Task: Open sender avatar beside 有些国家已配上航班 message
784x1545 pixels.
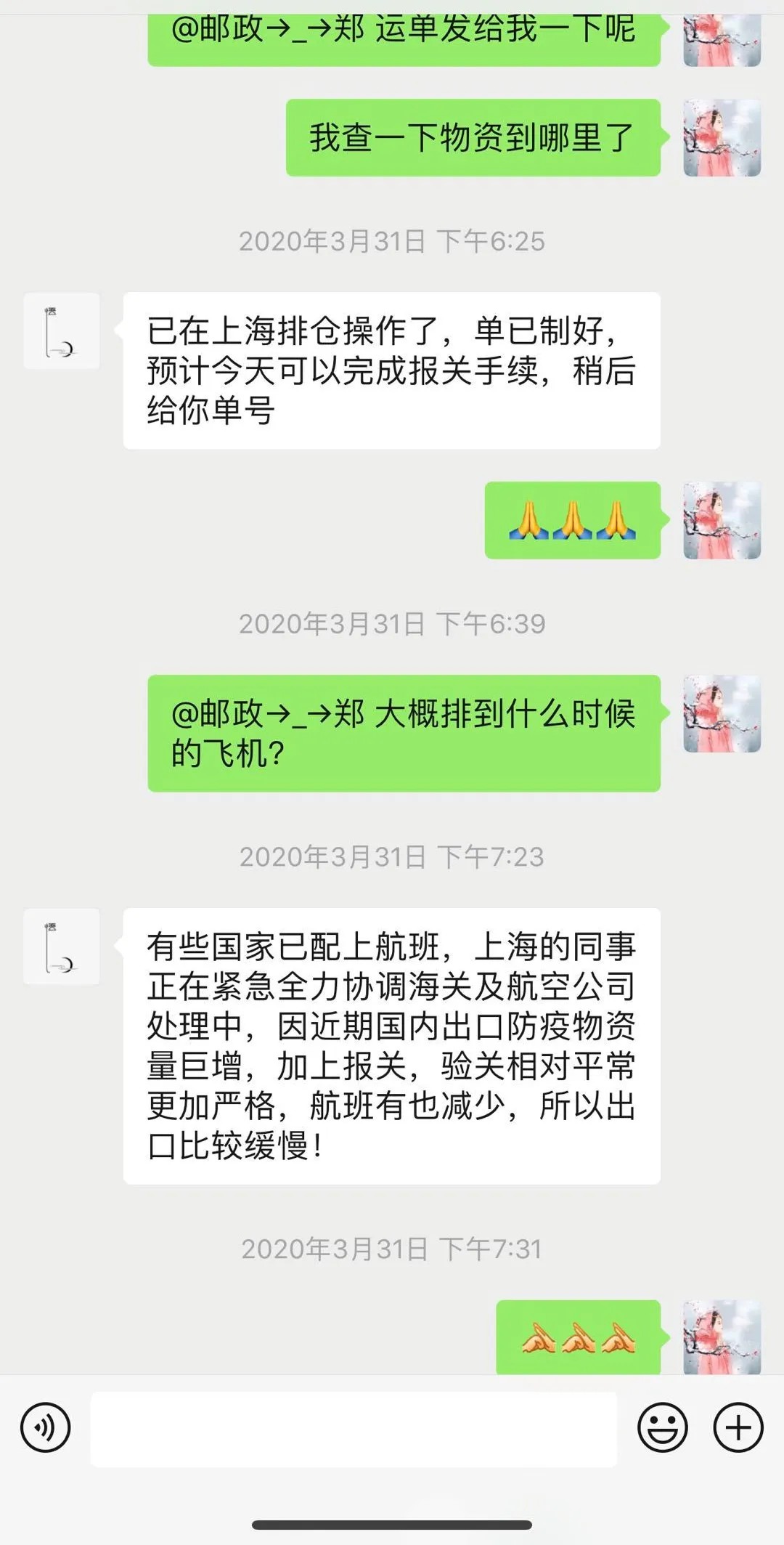Action: [x=62, y=946]
